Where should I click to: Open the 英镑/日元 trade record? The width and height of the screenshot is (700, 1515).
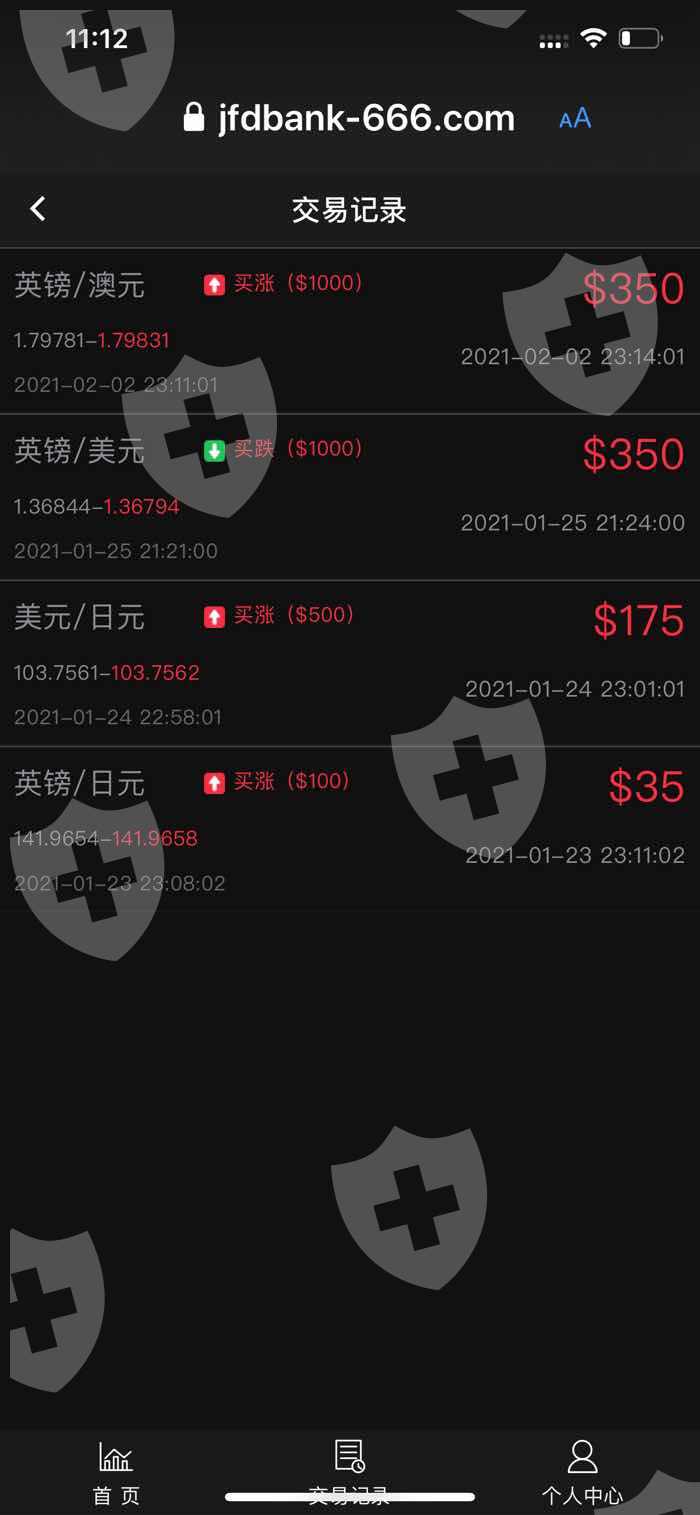(350, 830)
